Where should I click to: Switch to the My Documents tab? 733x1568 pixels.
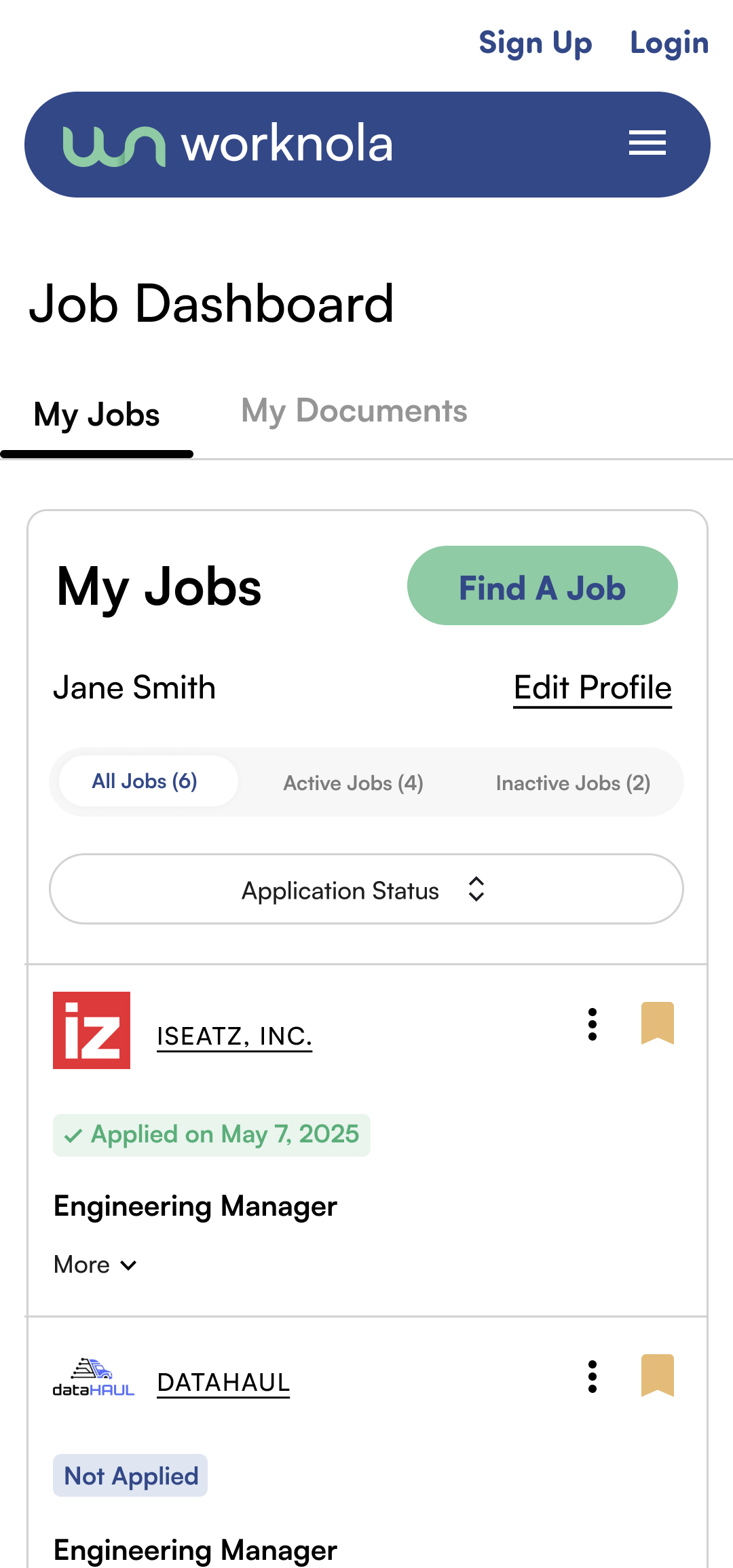click(x=354, y=411)
